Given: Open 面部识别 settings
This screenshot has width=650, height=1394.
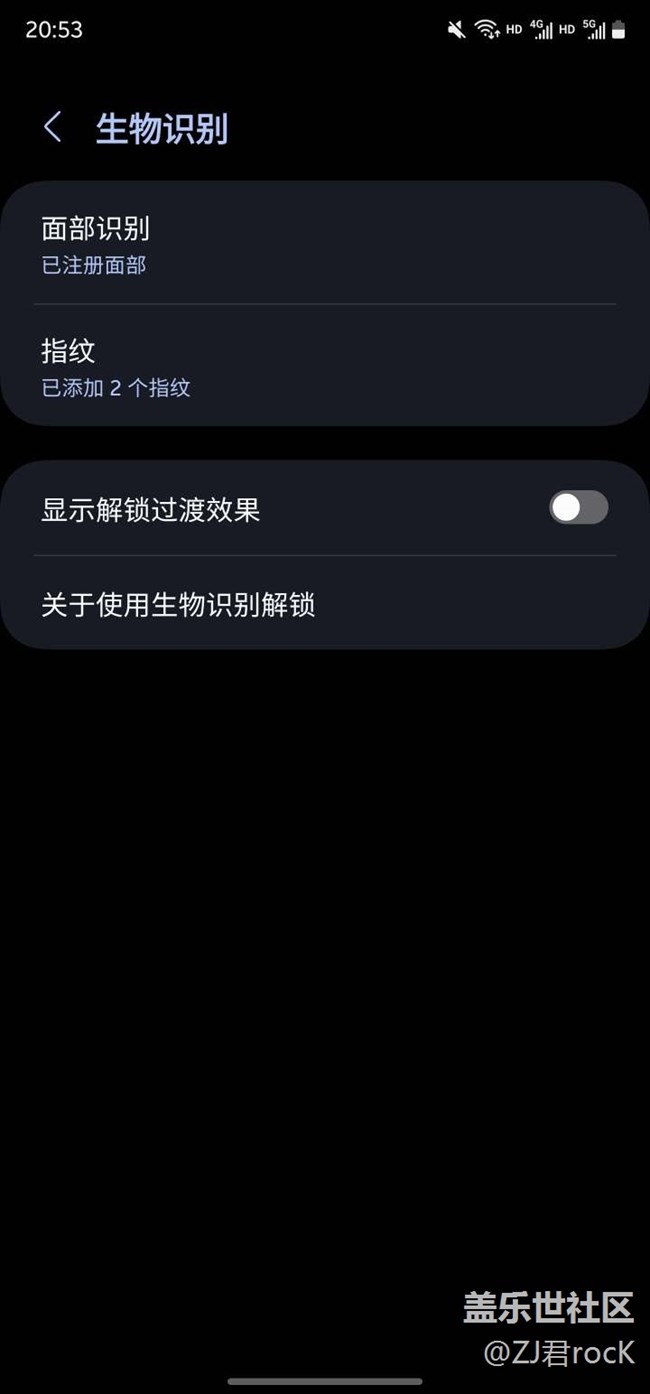Looking at the screenshot, I should click(x=325, y=243).
